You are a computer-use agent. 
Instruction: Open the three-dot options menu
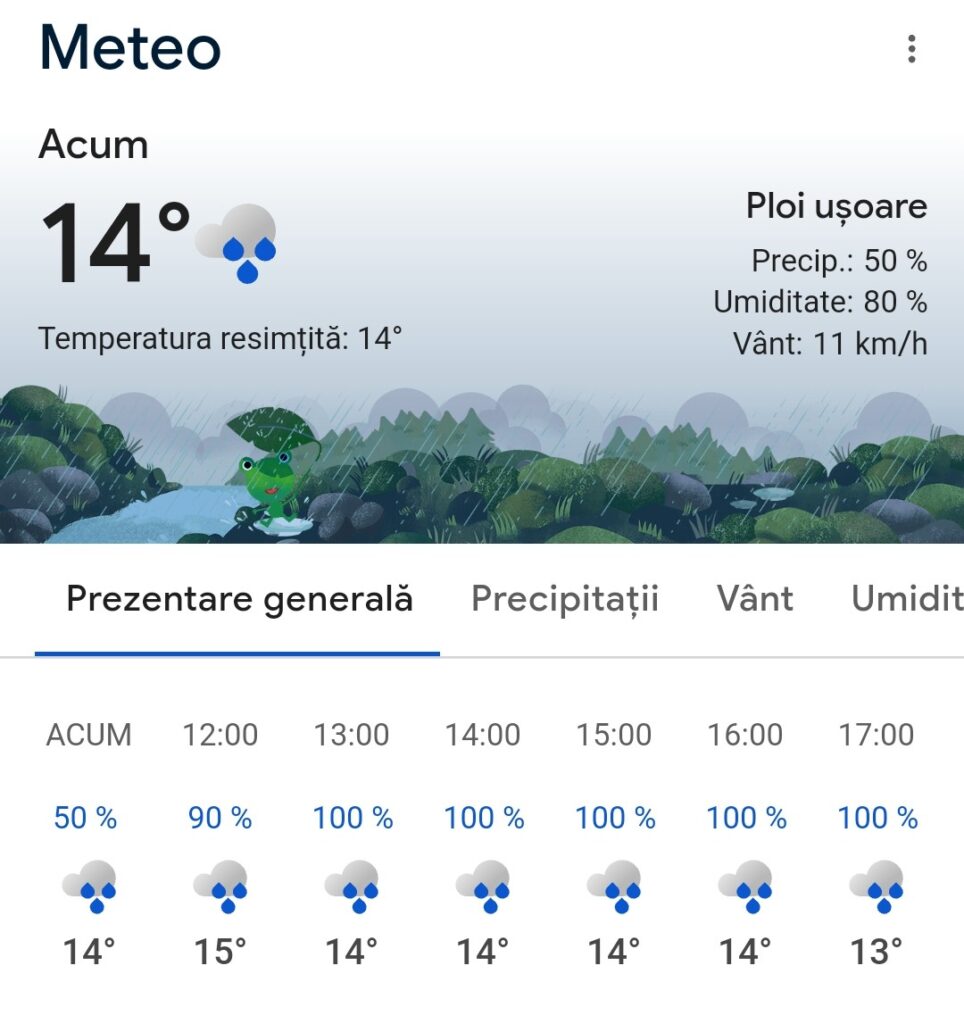911,48
